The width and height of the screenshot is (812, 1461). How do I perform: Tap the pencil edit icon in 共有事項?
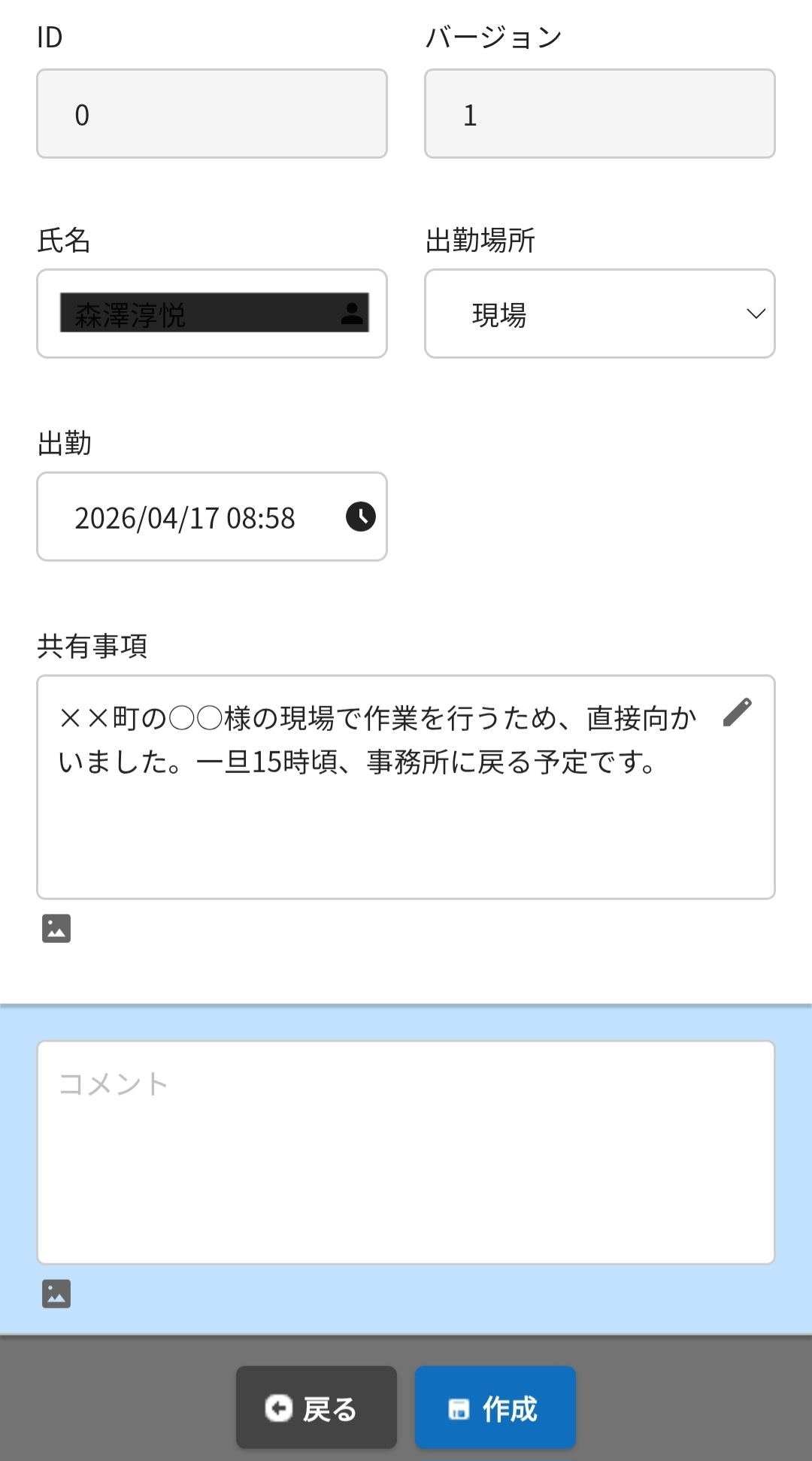point(738,712)
